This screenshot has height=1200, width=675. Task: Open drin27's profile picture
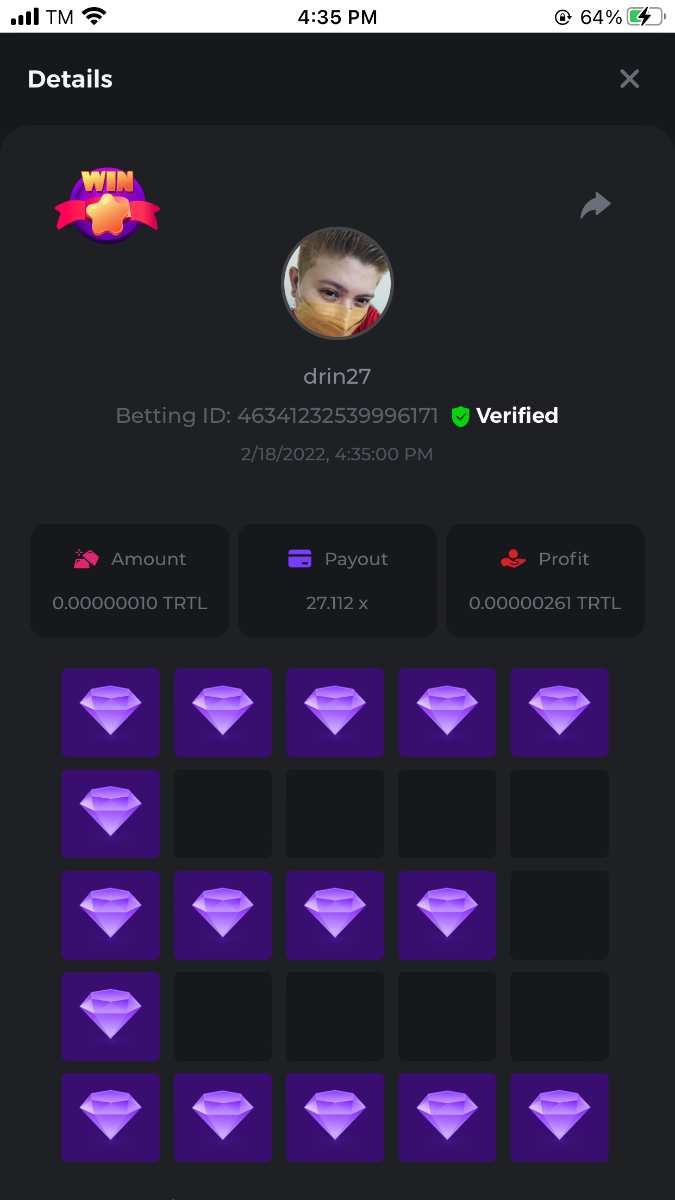[x=338, y=283]
